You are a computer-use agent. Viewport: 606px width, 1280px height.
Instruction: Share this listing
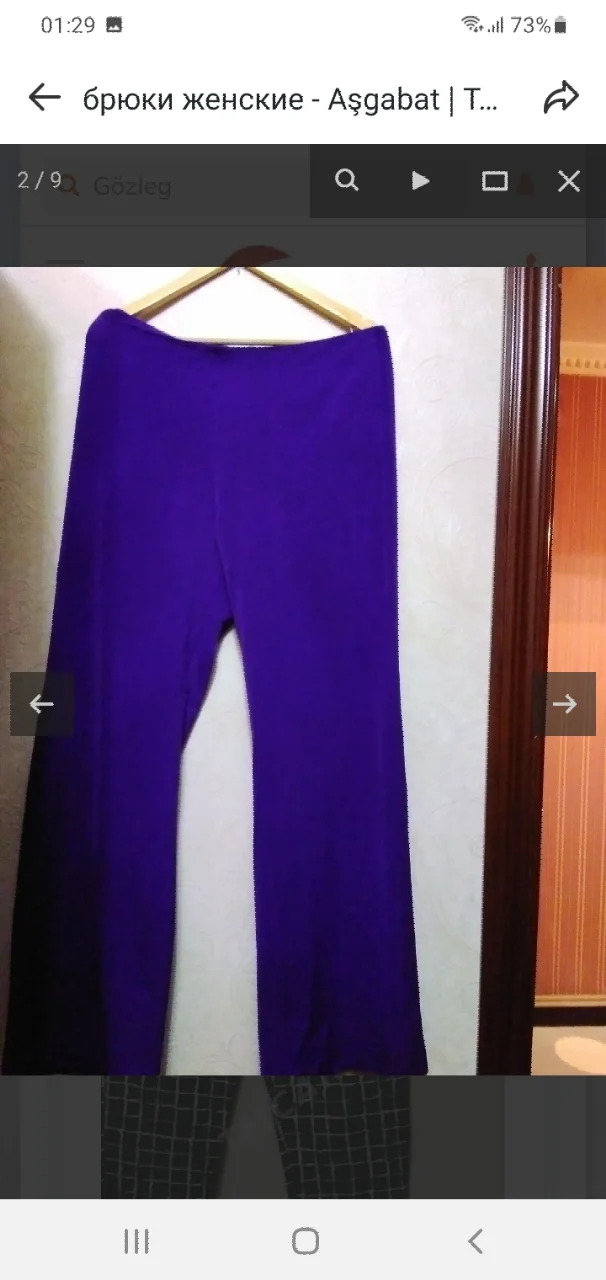pos(561,98)
